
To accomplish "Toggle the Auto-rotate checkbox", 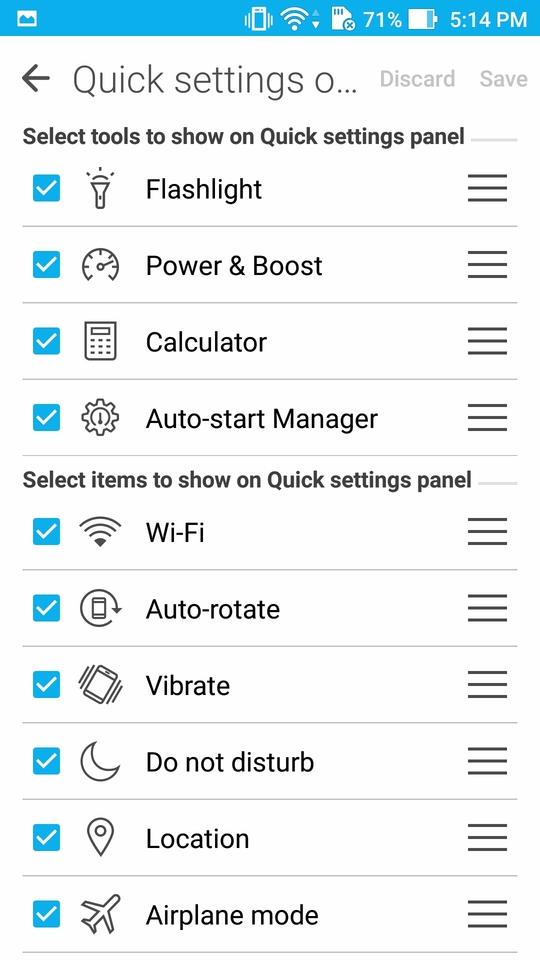I will click(x=47, y=608).
